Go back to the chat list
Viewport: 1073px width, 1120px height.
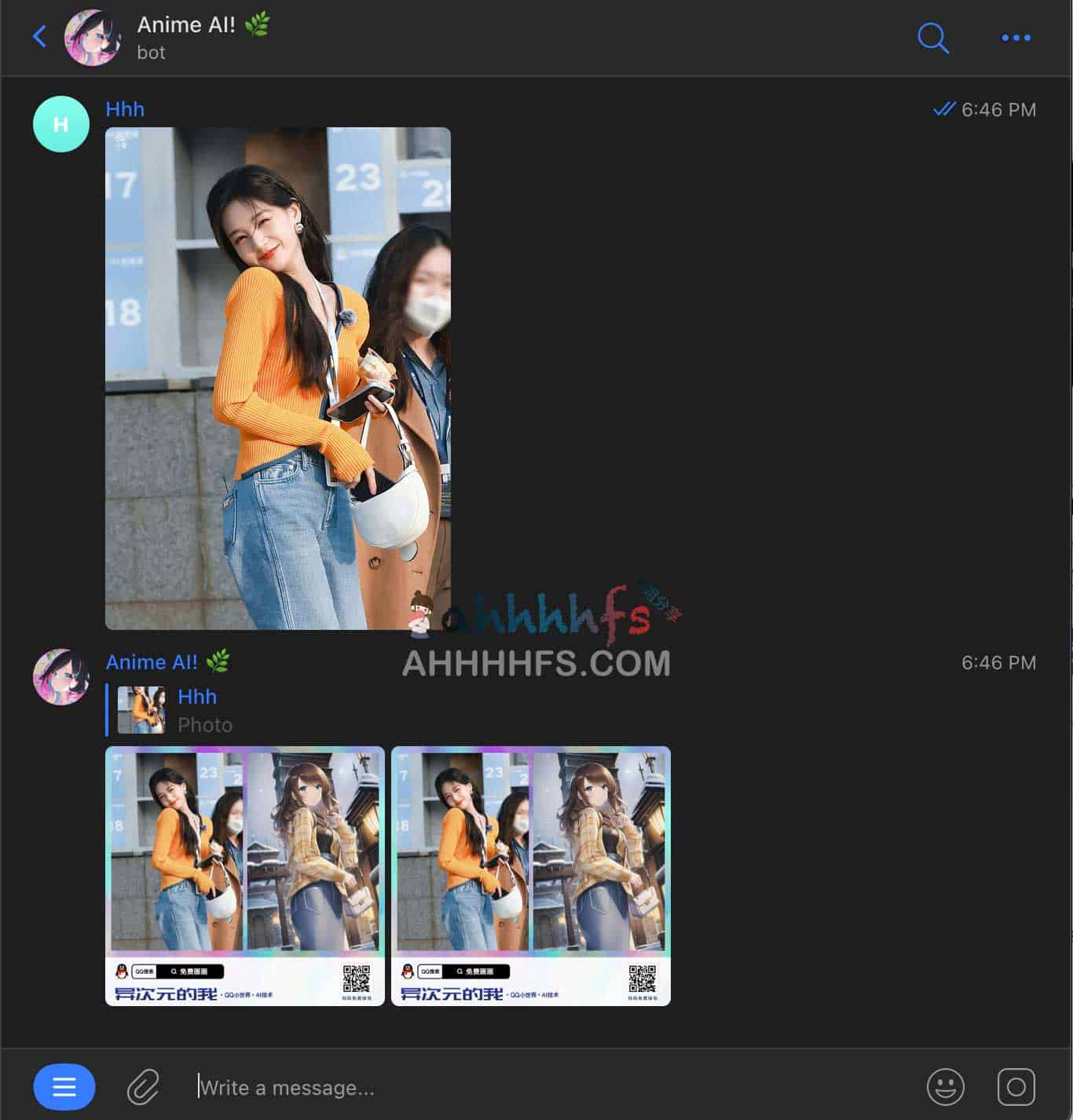coord(39,36)
